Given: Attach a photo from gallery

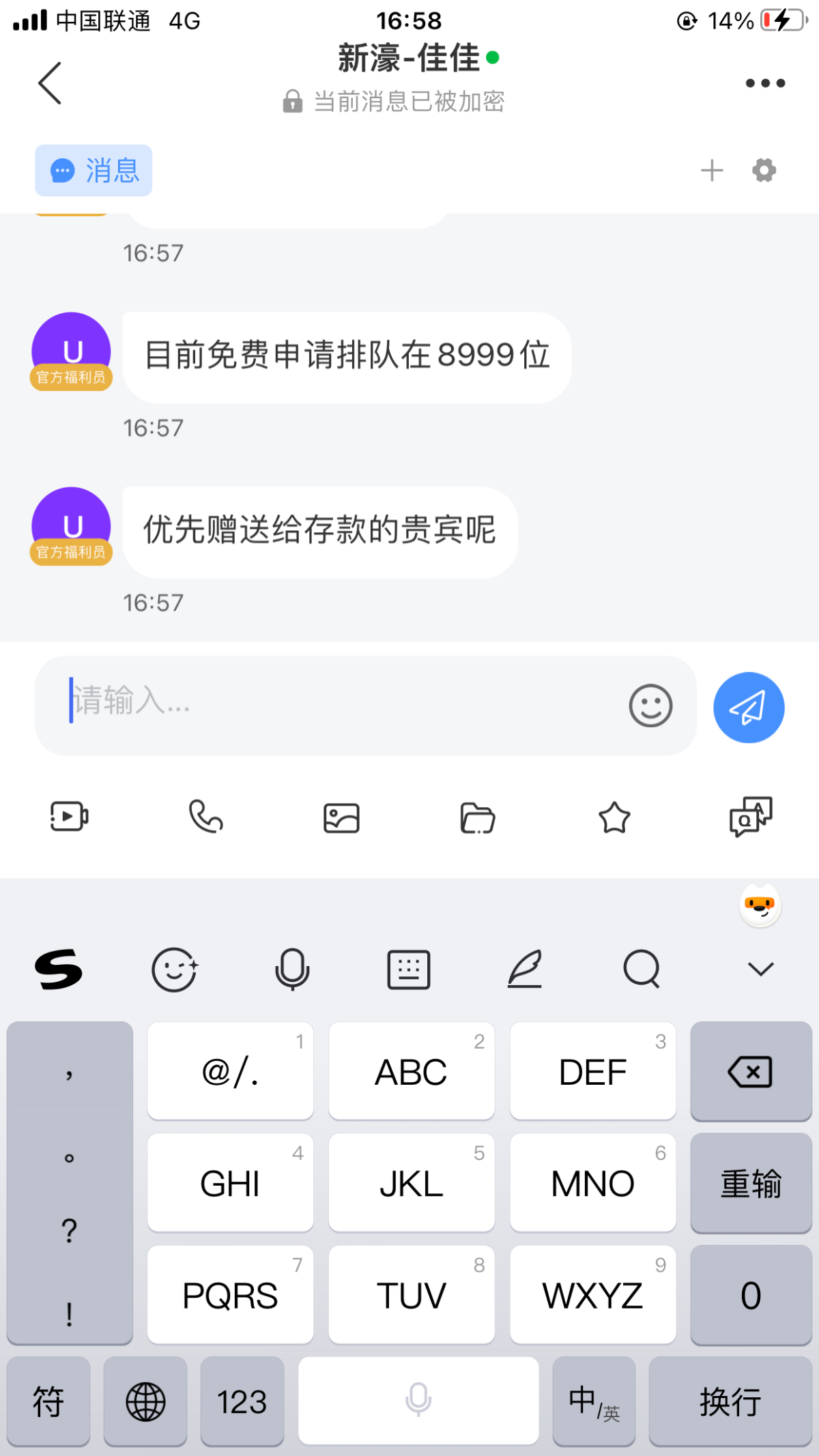Looking at the screenshot, I should [341, 818].
